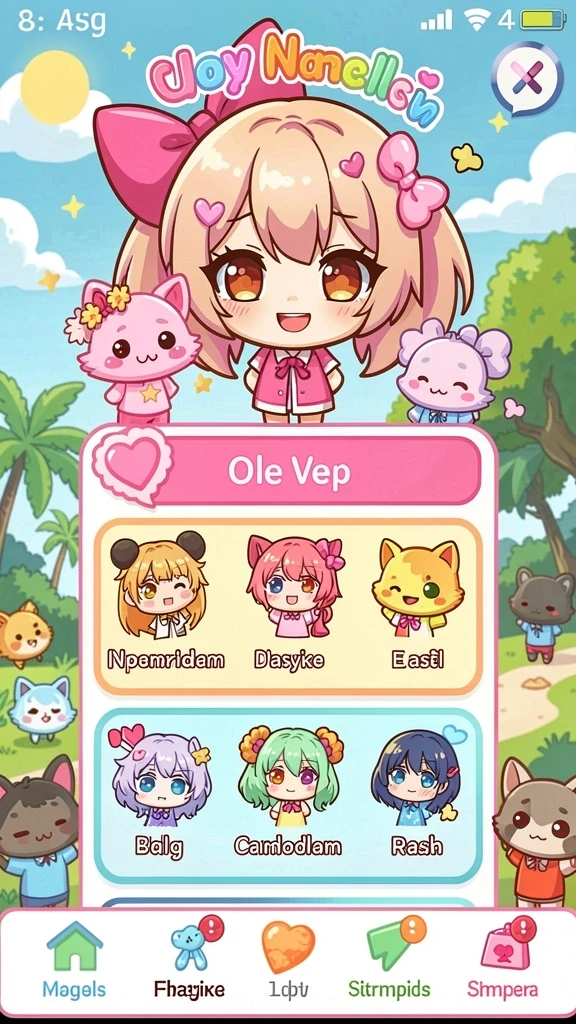576x1024 pixels.
Task: Open the Fhayike tab
Action: point(189,959)
